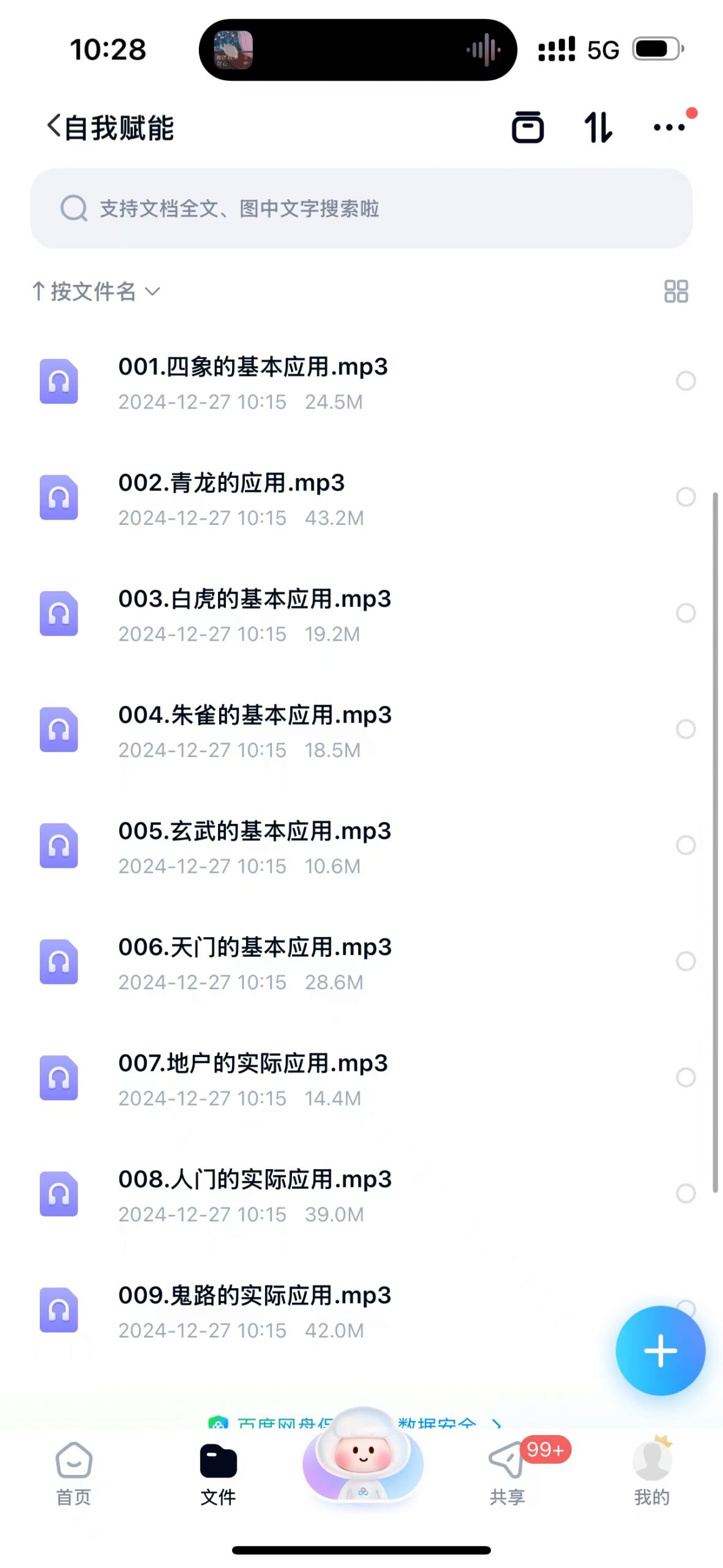Expand the 按文件名 sort dropdown

[x=97, y=292]
